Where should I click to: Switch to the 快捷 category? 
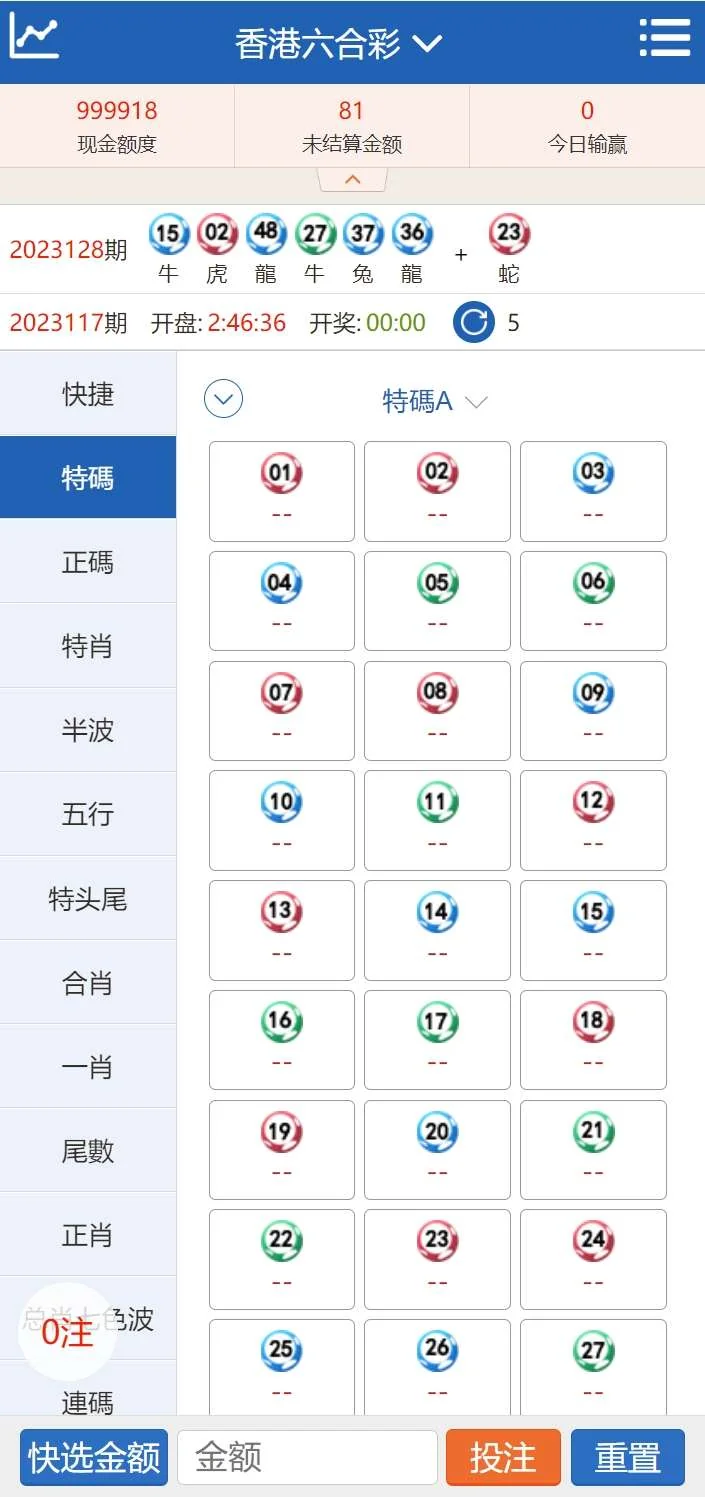(88, 394)
